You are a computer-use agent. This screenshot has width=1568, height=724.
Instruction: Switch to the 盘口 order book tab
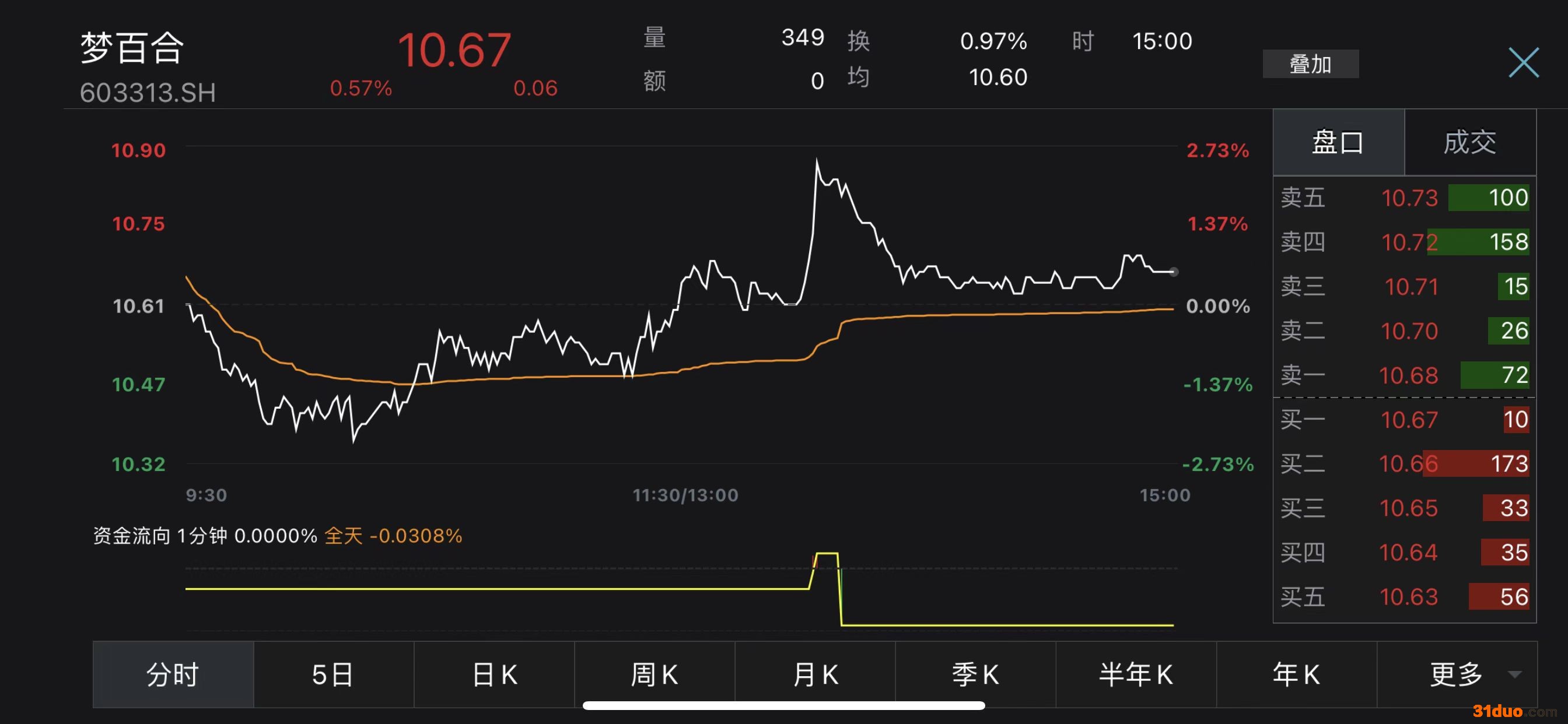[1338, 142]
